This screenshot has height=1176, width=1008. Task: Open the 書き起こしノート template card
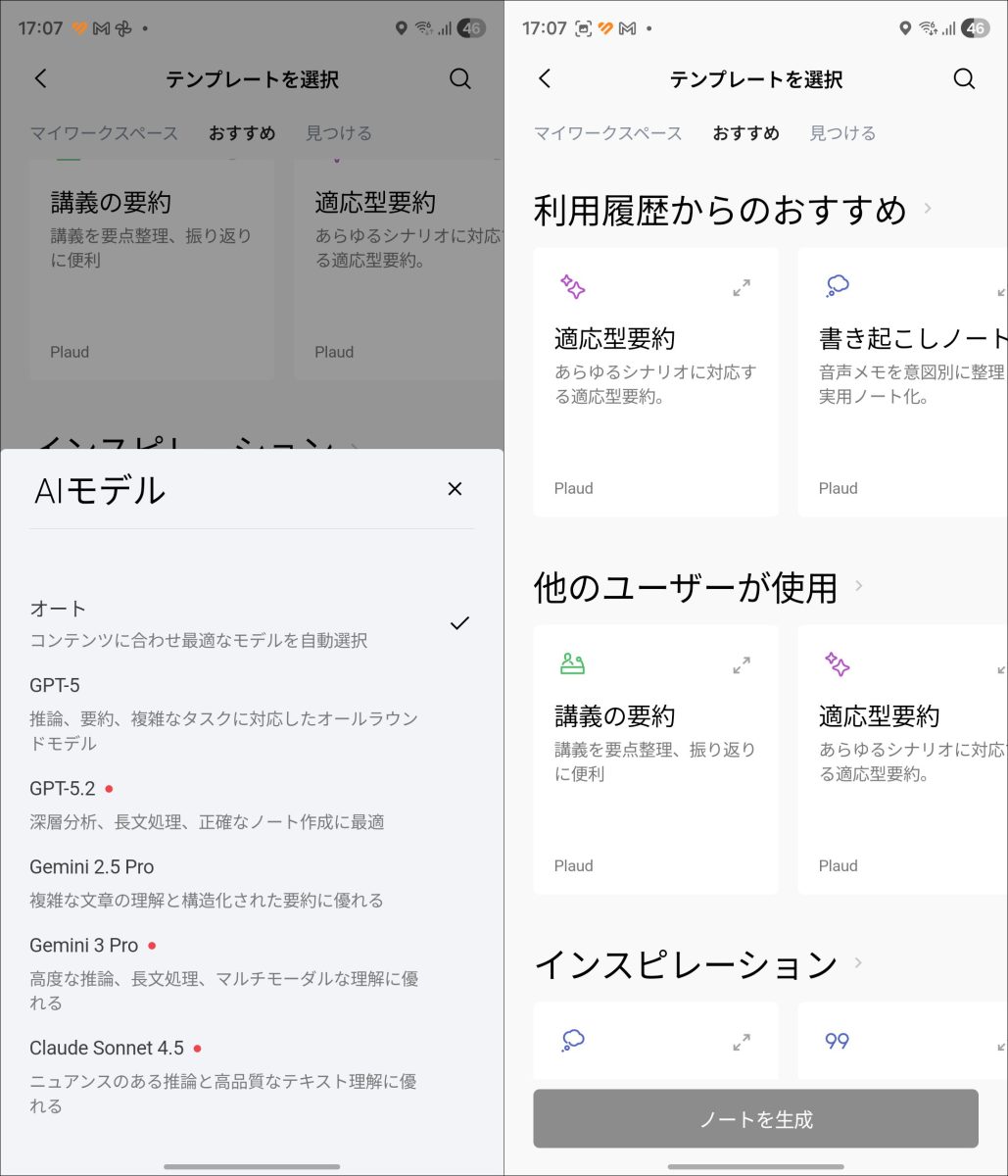coord(902,382)
